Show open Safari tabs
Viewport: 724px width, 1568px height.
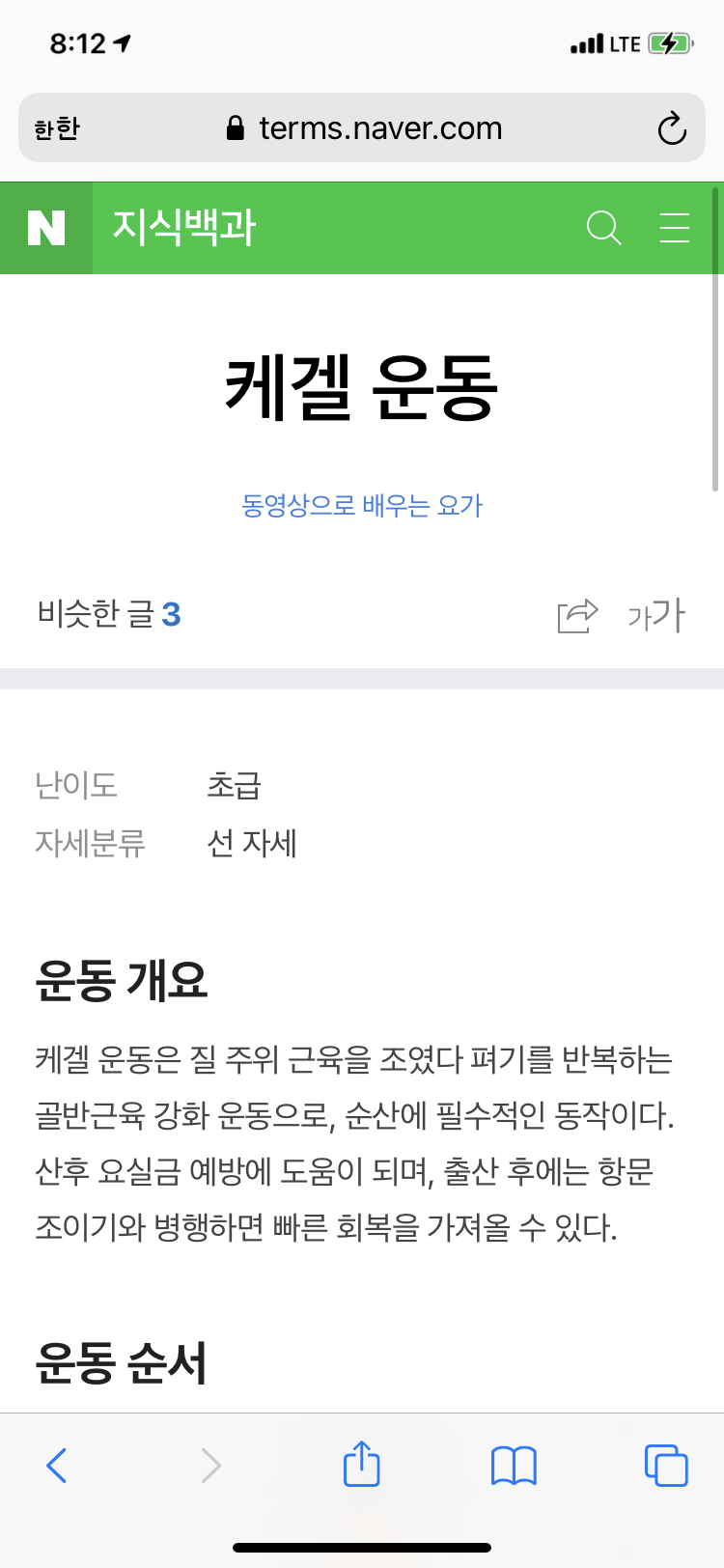point(666,1466)
